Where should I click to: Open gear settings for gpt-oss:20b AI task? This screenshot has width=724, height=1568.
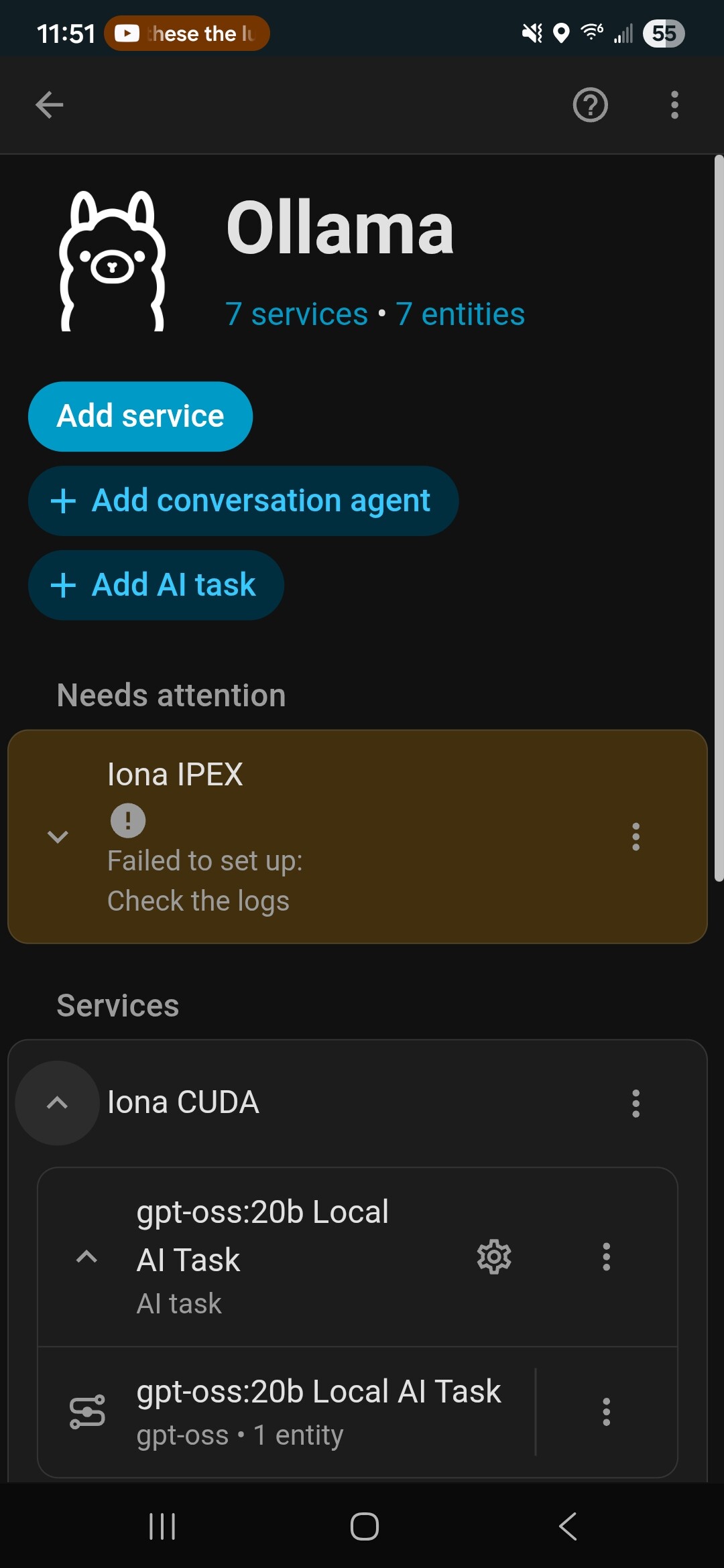[x=494, y=1257]
